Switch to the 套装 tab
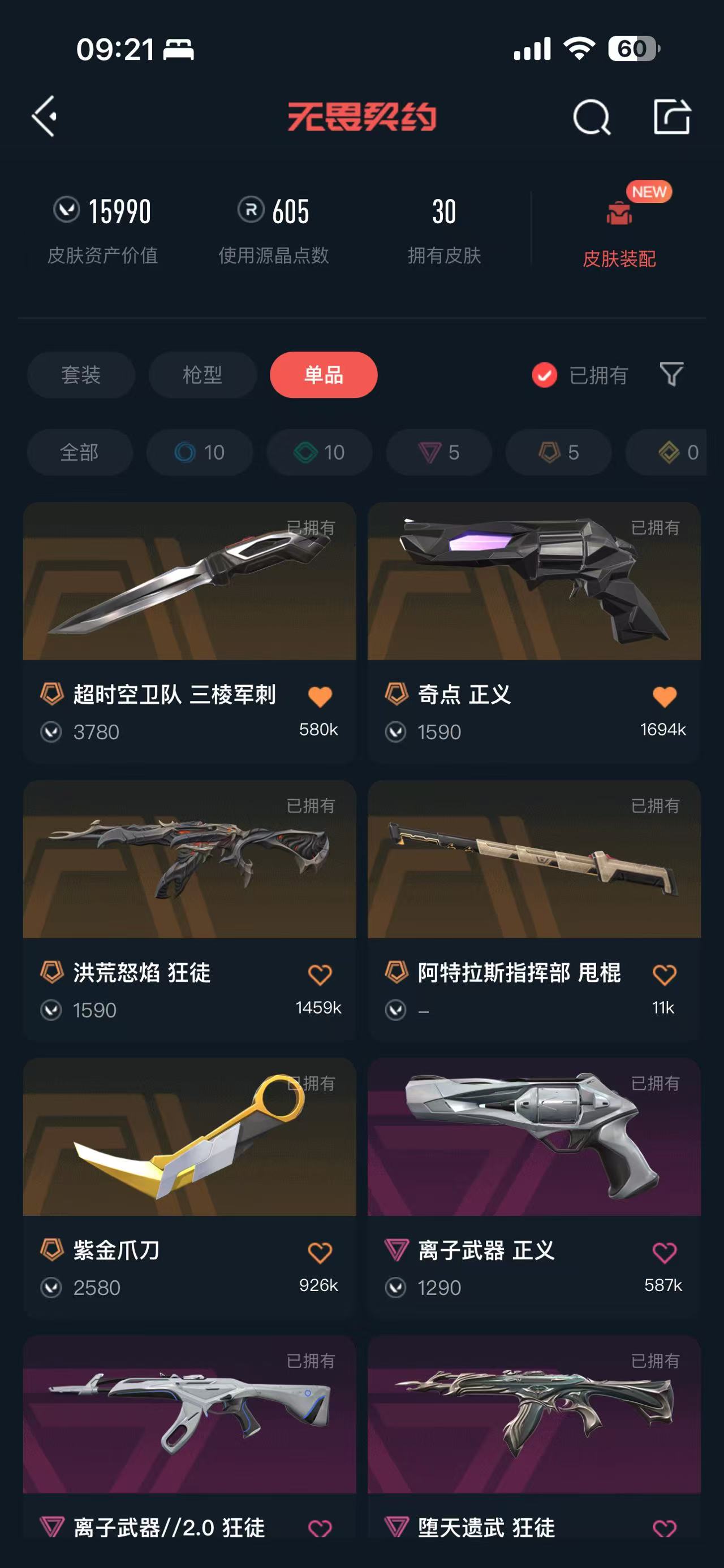This screenshot has width=724, height=1568. coord(81,374)
